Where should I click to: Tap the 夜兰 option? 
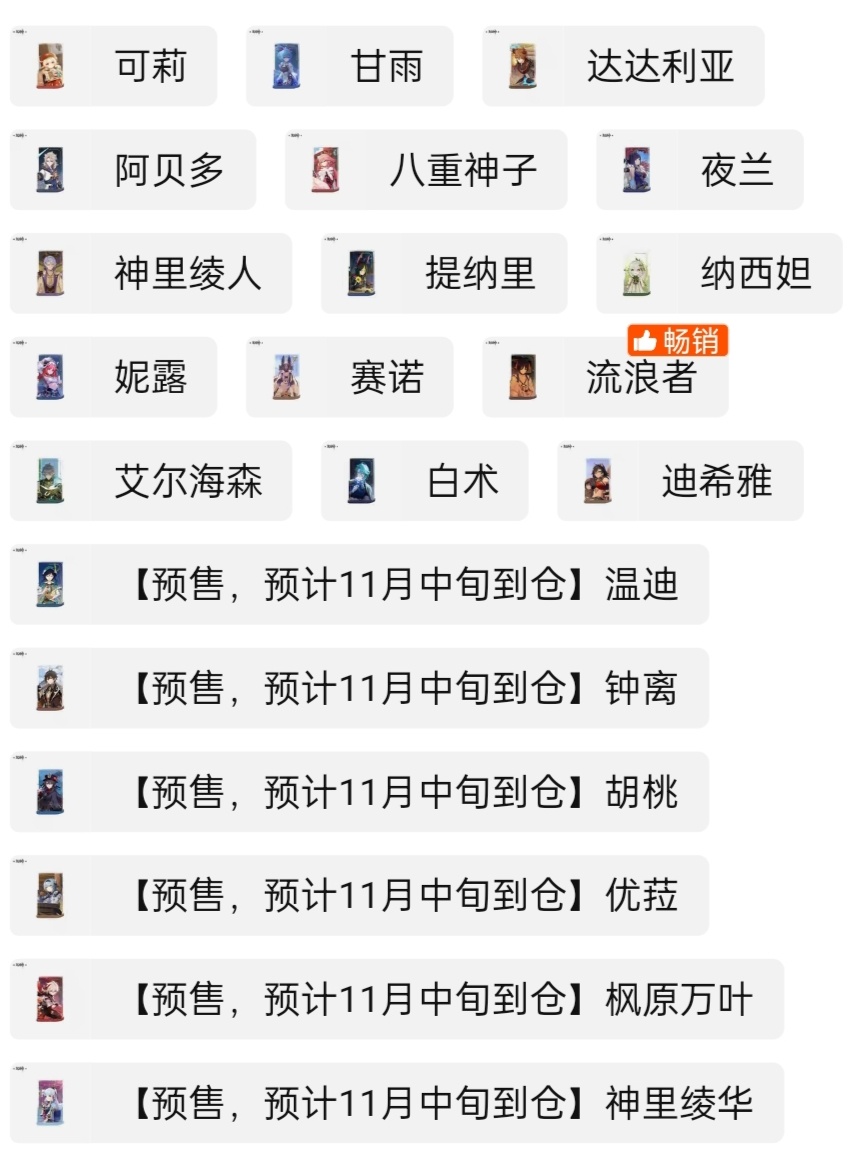(x=699, y=170)
